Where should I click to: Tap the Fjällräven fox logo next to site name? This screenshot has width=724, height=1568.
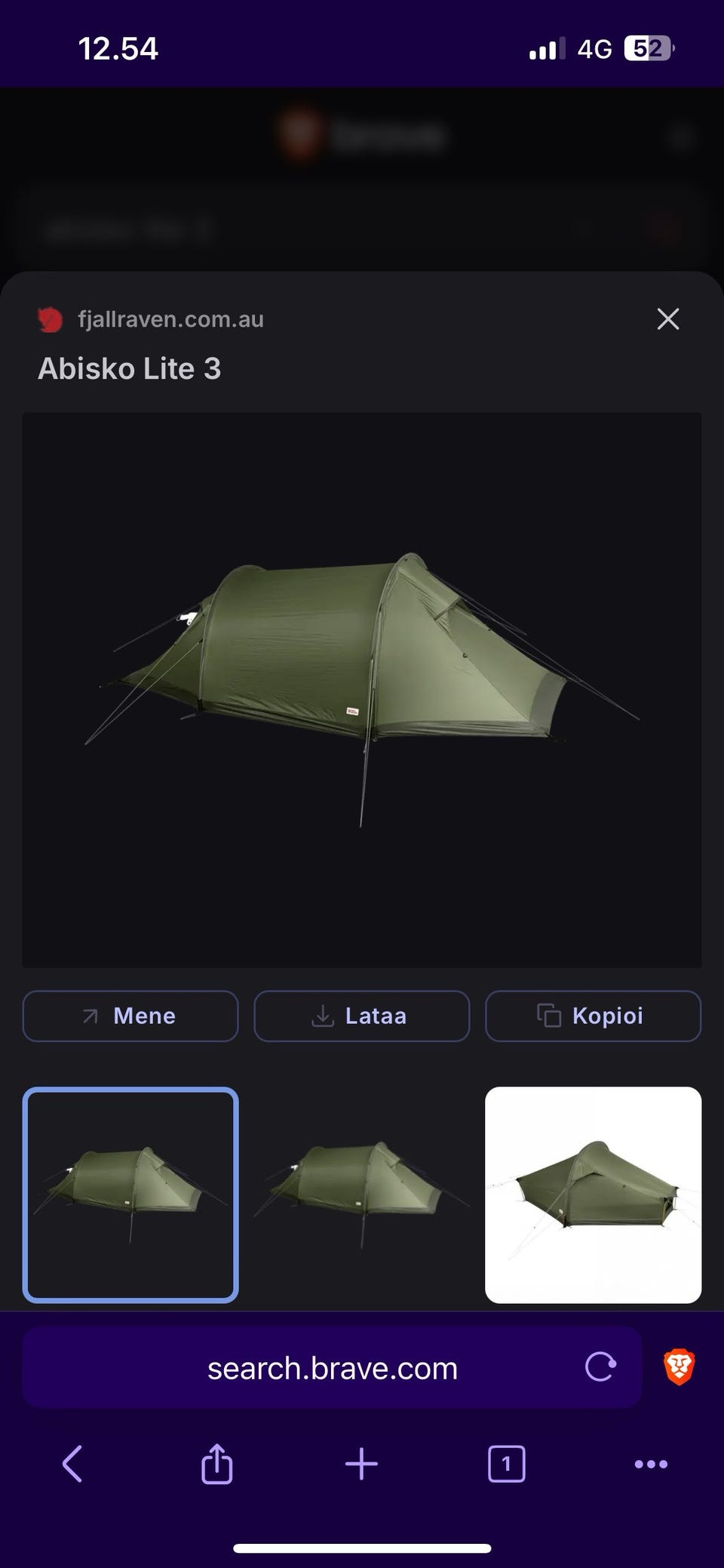point(49,318)
